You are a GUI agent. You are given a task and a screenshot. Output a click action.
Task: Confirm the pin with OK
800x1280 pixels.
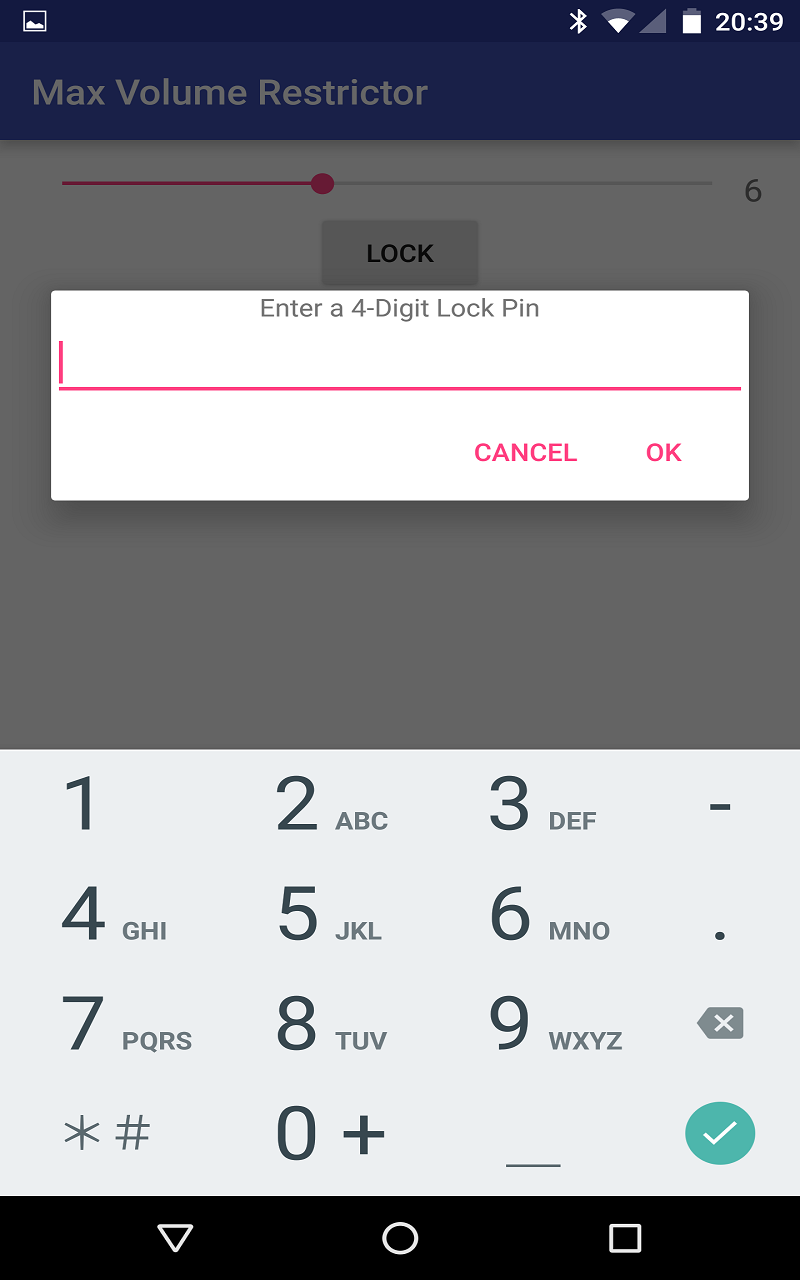pyautogui.click(x=662, y=452)
